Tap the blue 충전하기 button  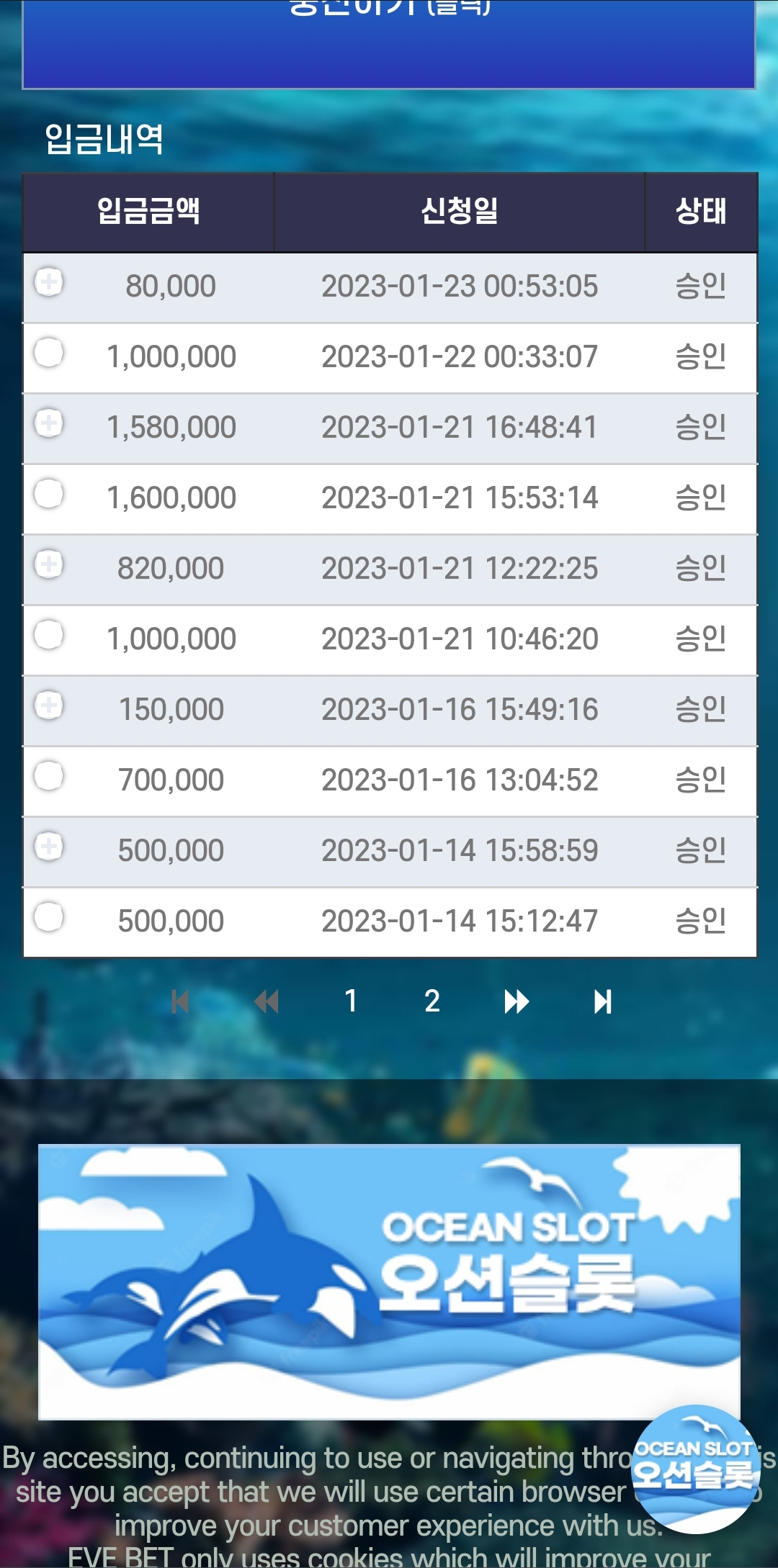(x=389, y=43)
